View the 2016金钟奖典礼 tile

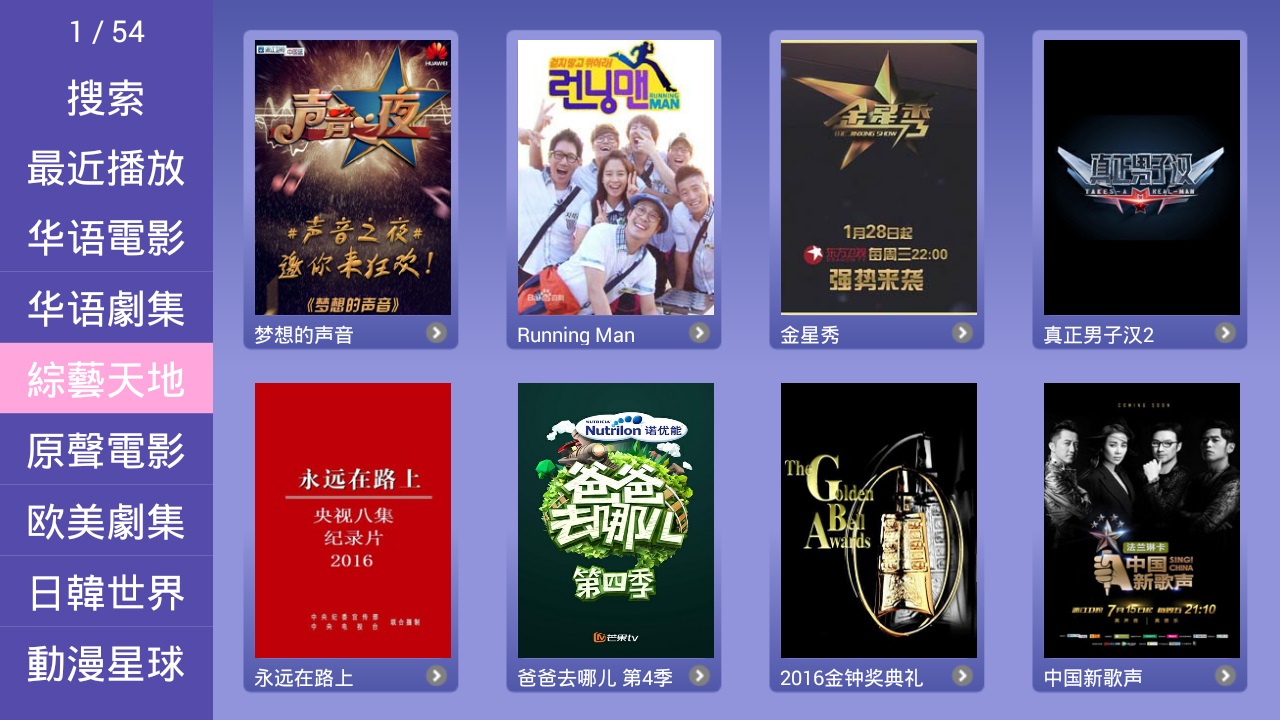(x=878, y=533)
